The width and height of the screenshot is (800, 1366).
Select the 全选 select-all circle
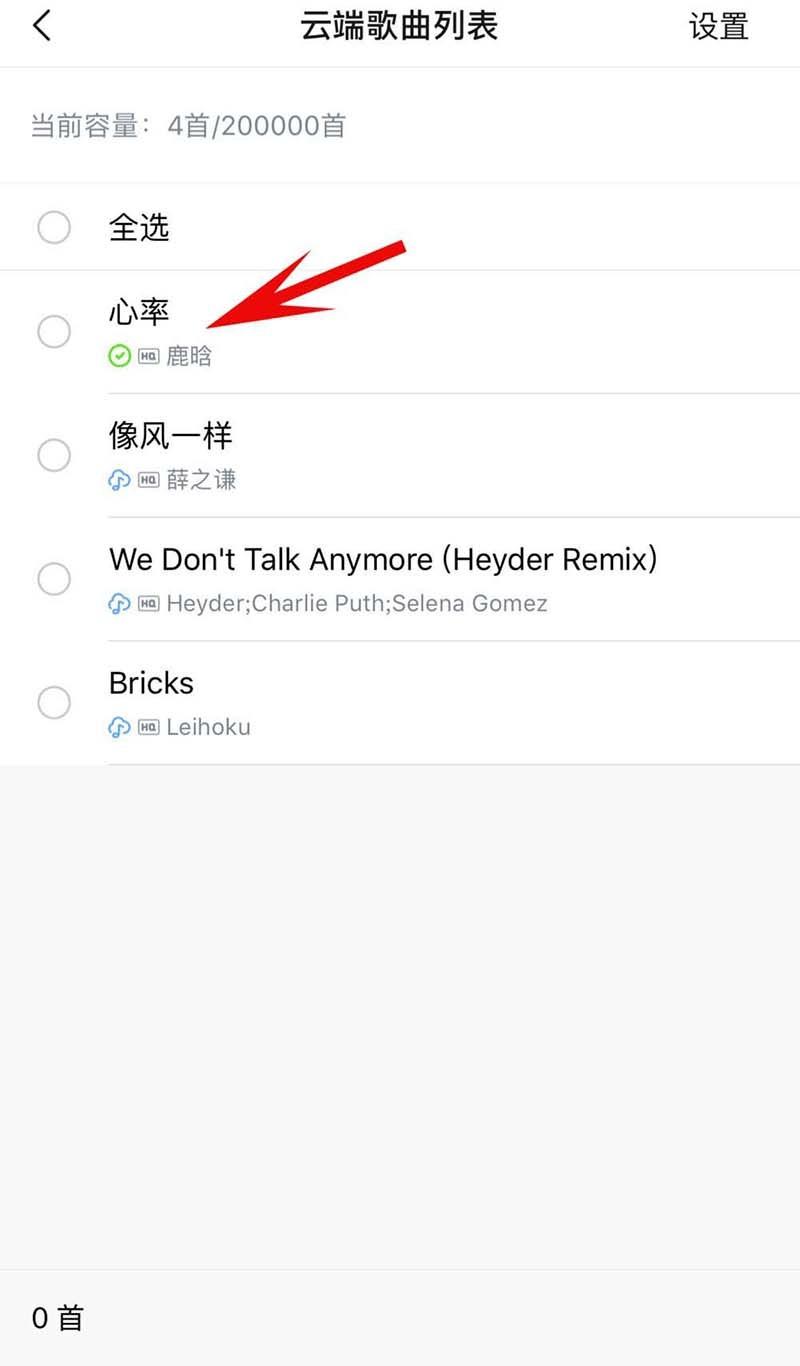point(54,227)
